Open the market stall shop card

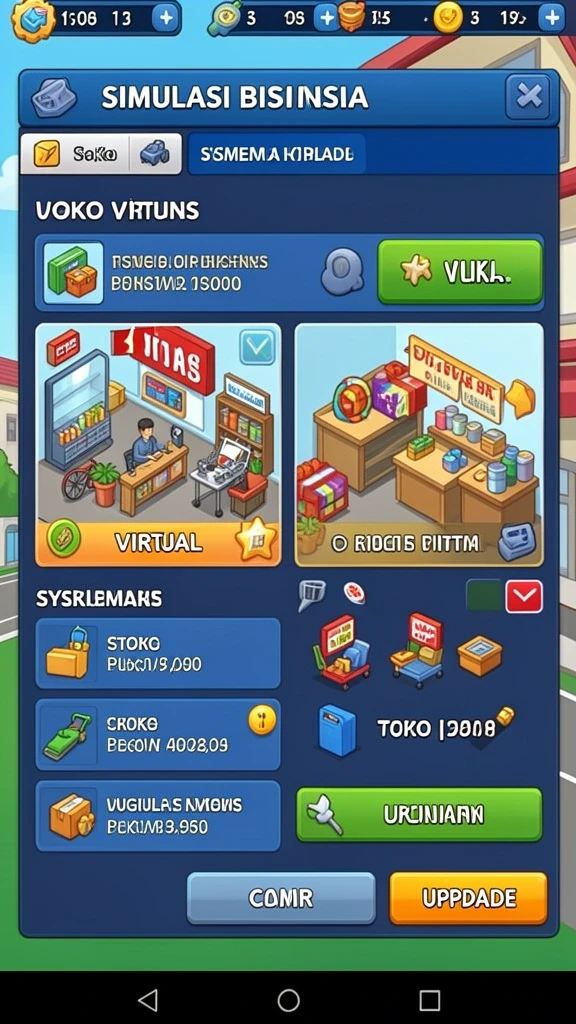[419, 444]
